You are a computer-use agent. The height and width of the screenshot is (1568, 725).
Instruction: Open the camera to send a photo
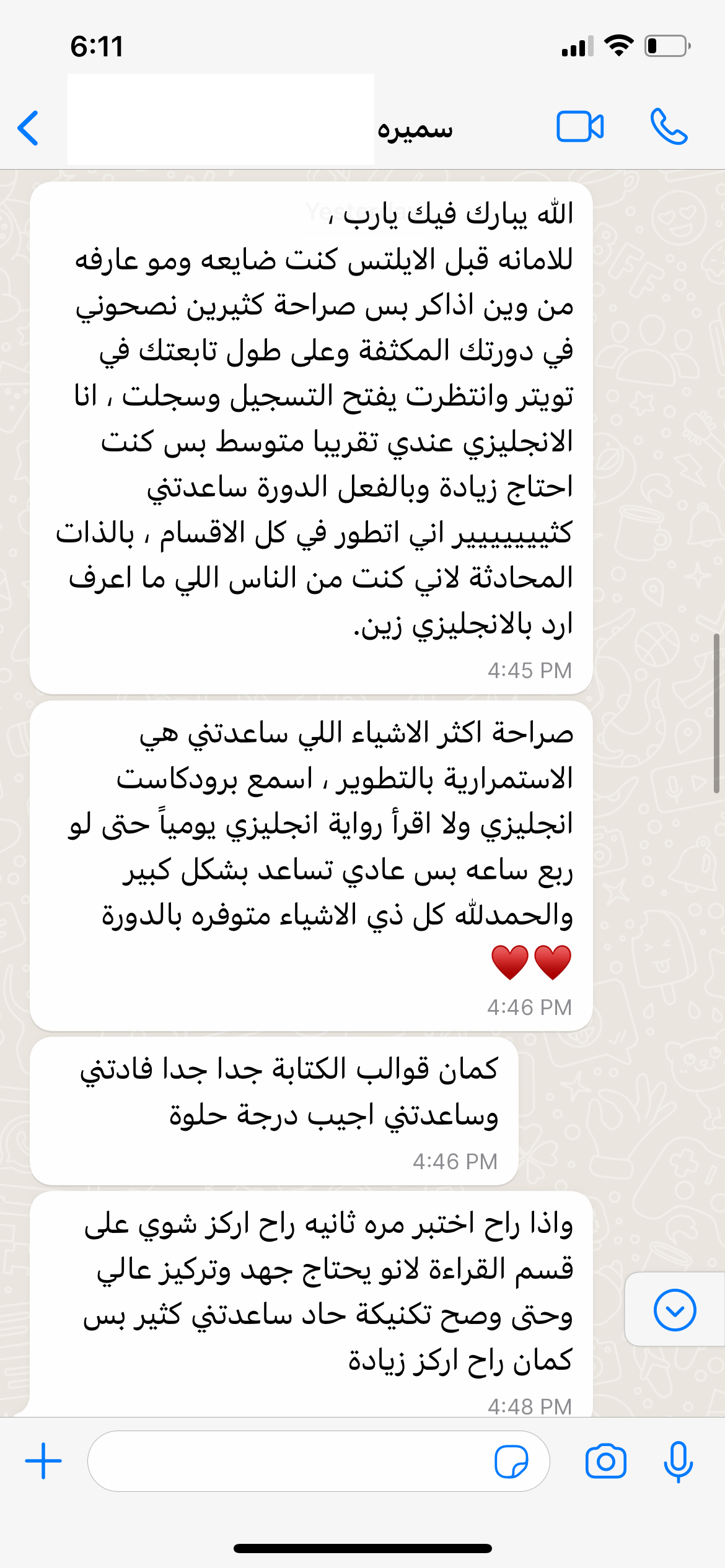coord(605,1461)
